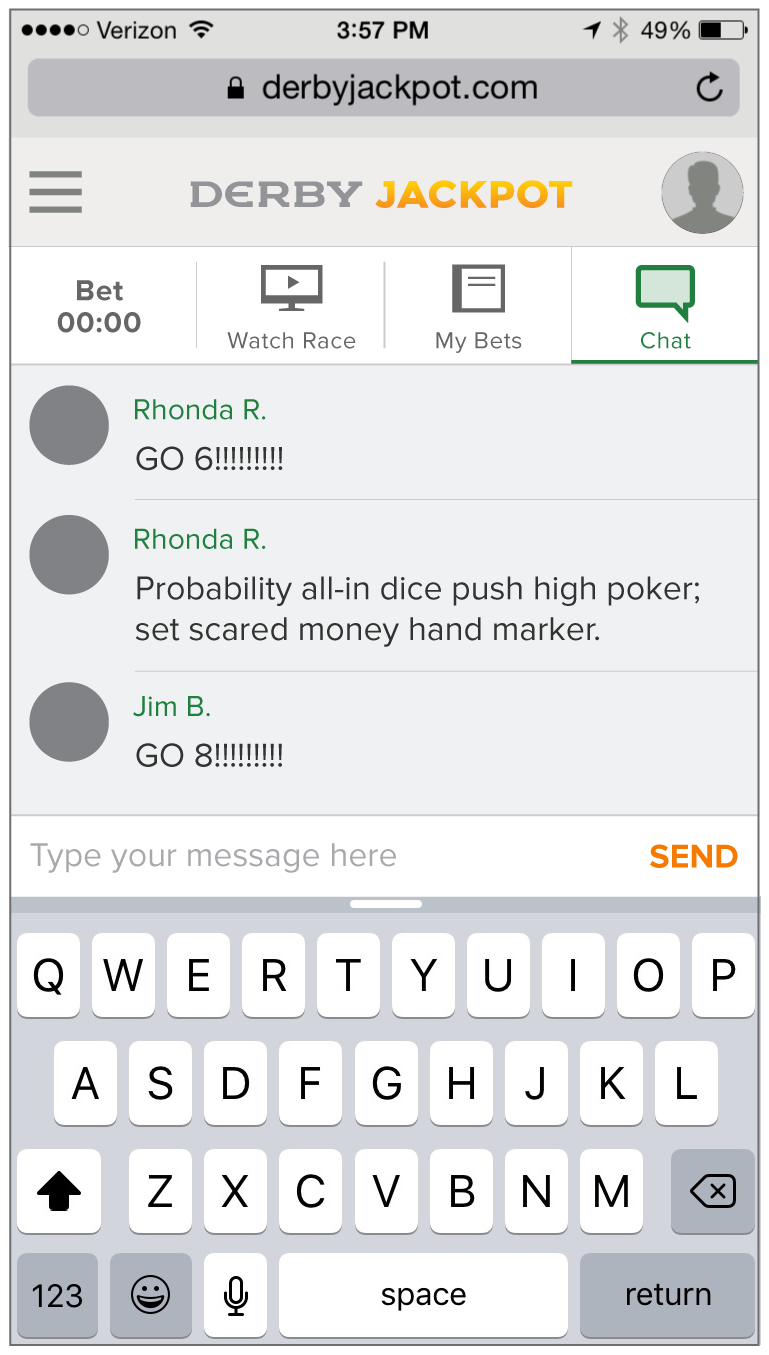769x1355 pixels.
Task: Focus the message input field
Action: click(x=320, y=856)
